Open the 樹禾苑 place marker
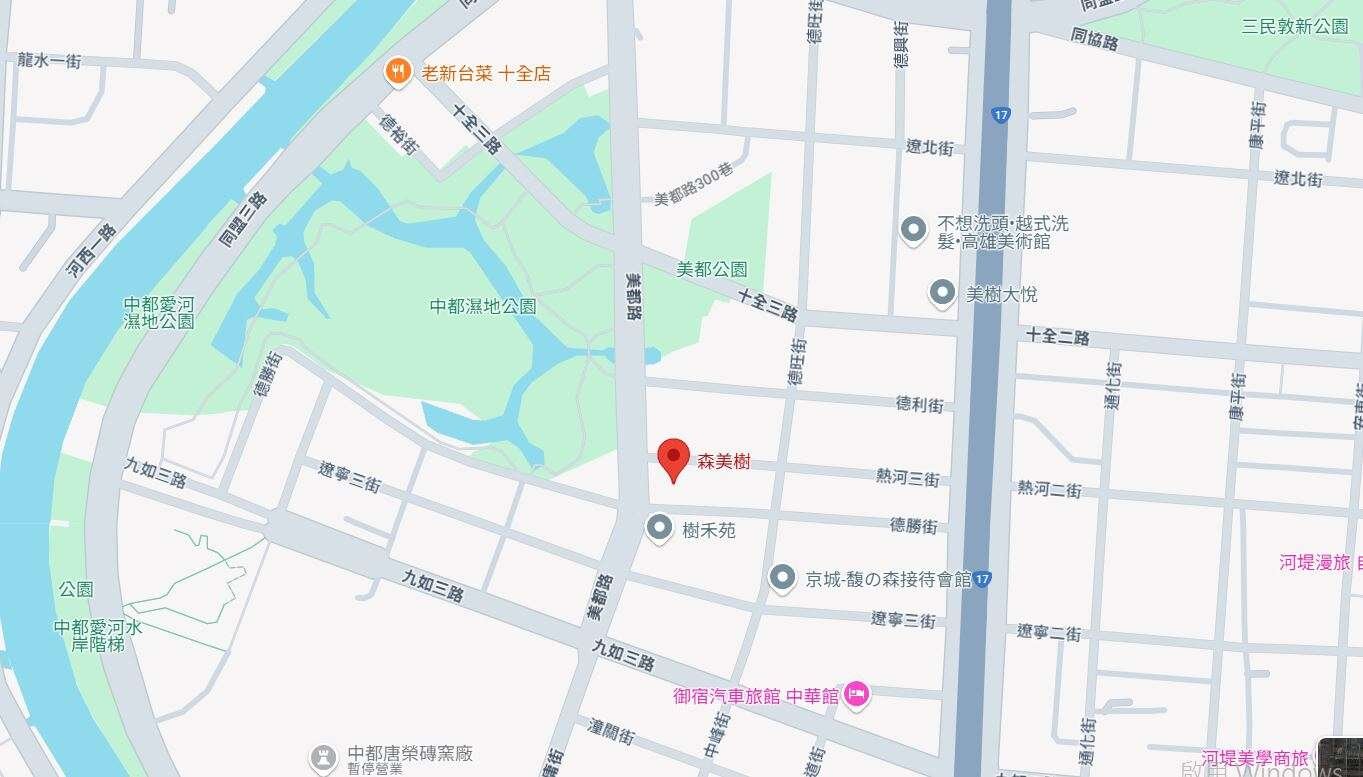Image resolution: width=1363 pixels, height=777 pixels. (x=659, y=528)
